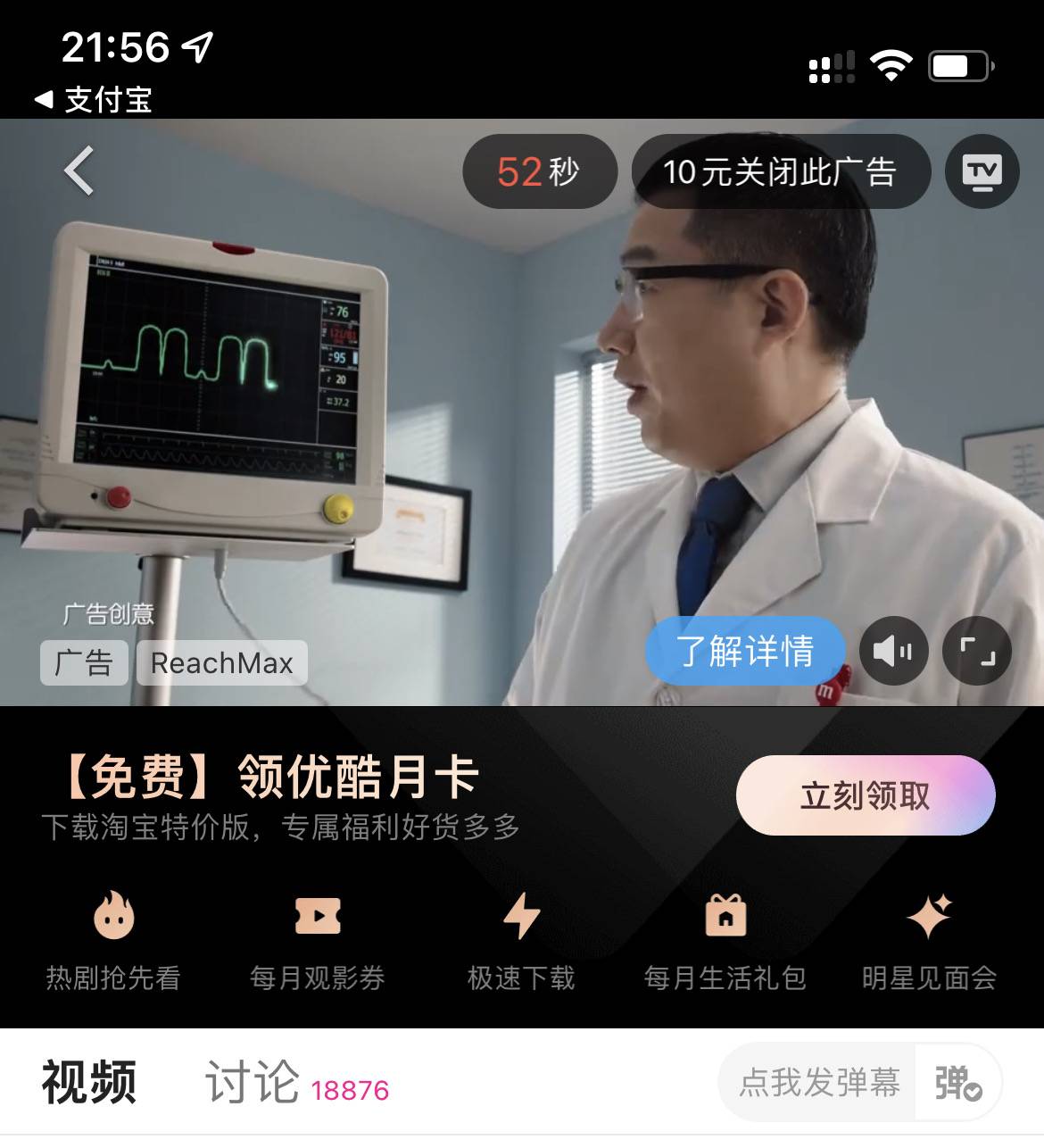1044x1148 pixels.
Task: Open 每月观影券 benefit
Action: point(318,940)
